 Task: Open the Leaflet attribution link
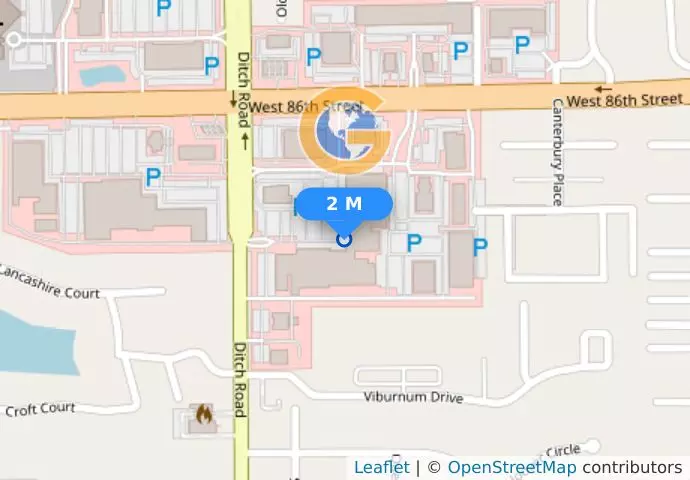[x=381, y=467]
